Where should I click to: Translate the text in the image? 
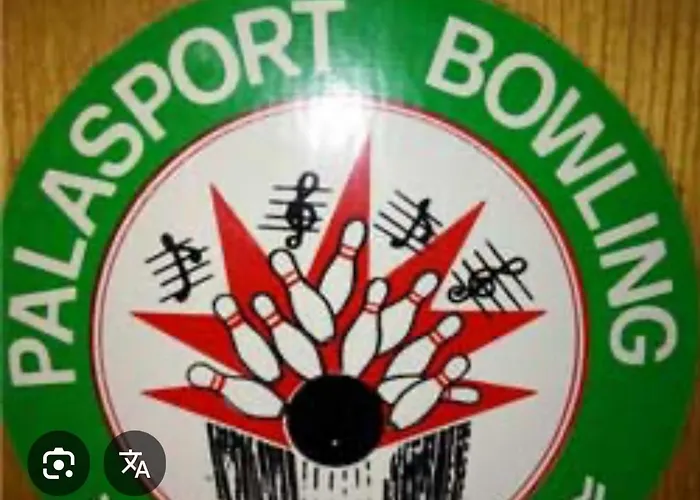[135, 463]
